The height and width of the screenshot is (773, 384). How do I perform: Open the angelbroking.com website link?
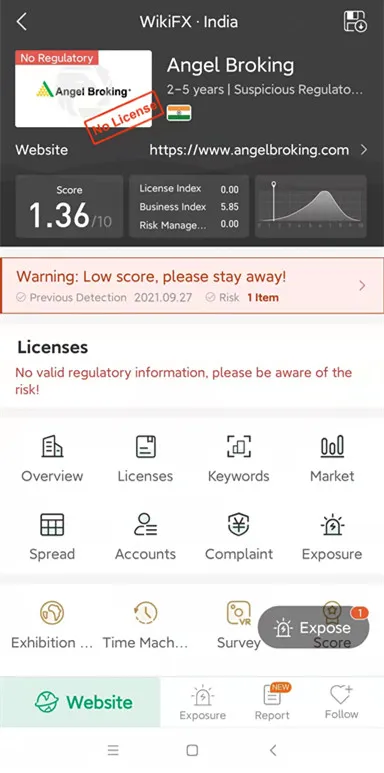pyautogui.click(x=249, y=150)
